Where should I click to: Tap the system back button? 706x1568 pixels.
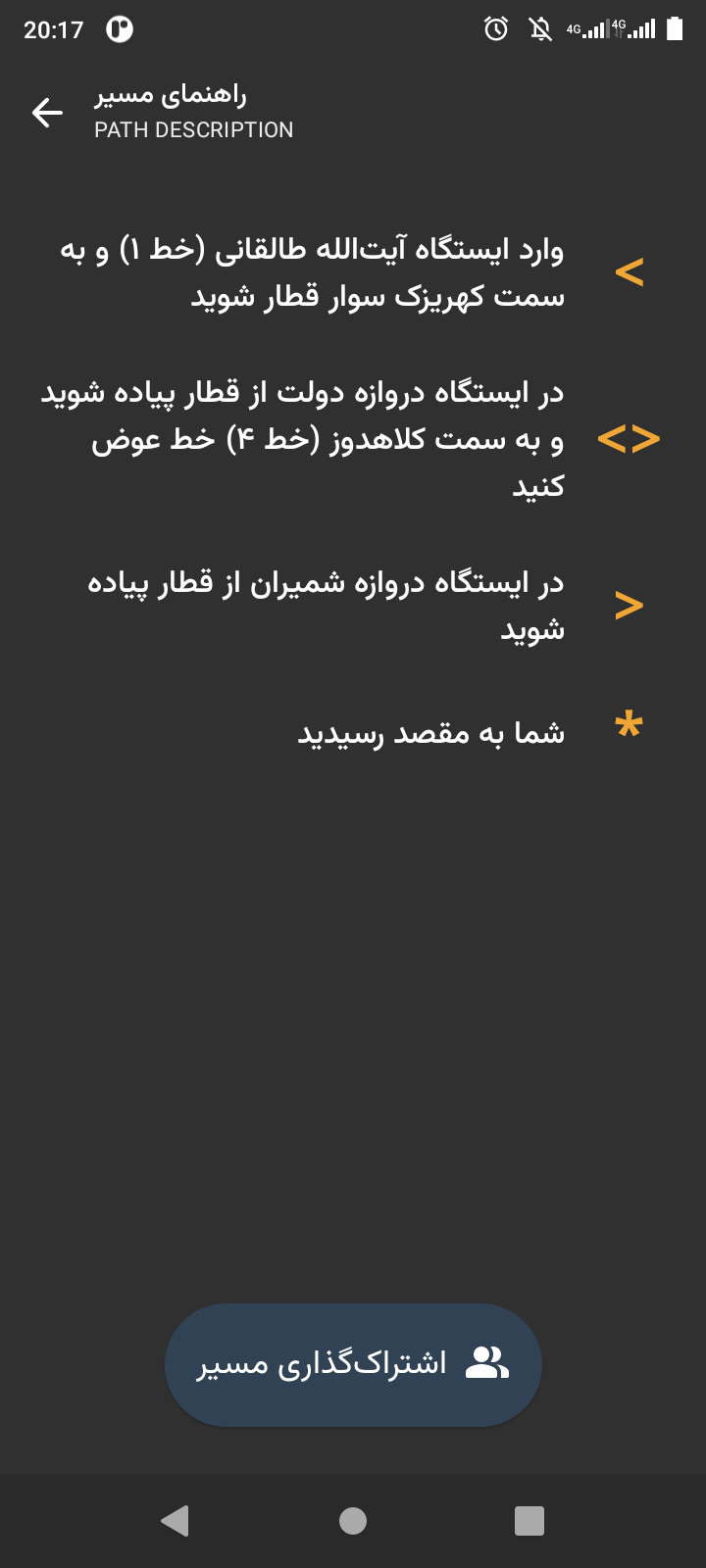175,1520
